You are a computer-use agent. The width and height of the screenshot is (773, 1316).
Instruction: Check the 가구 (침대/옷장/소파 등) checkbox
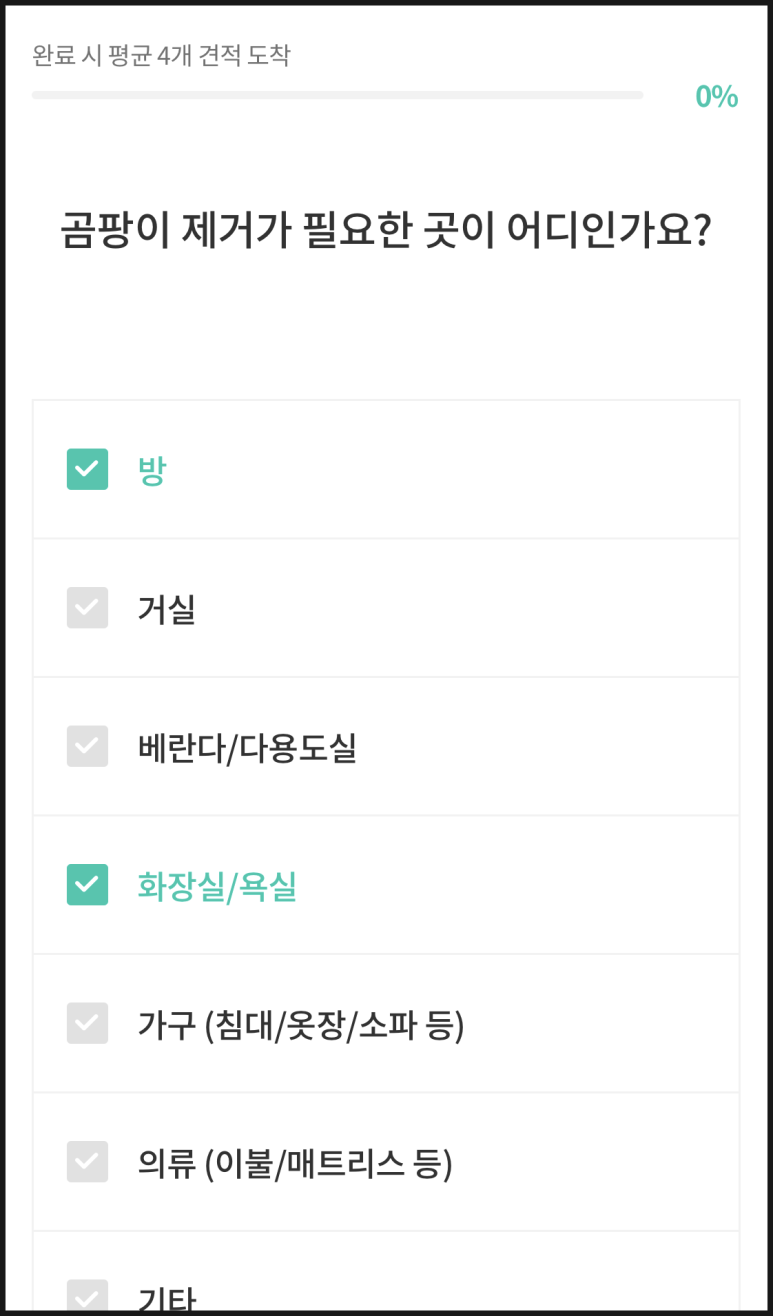pos(87,1023)
